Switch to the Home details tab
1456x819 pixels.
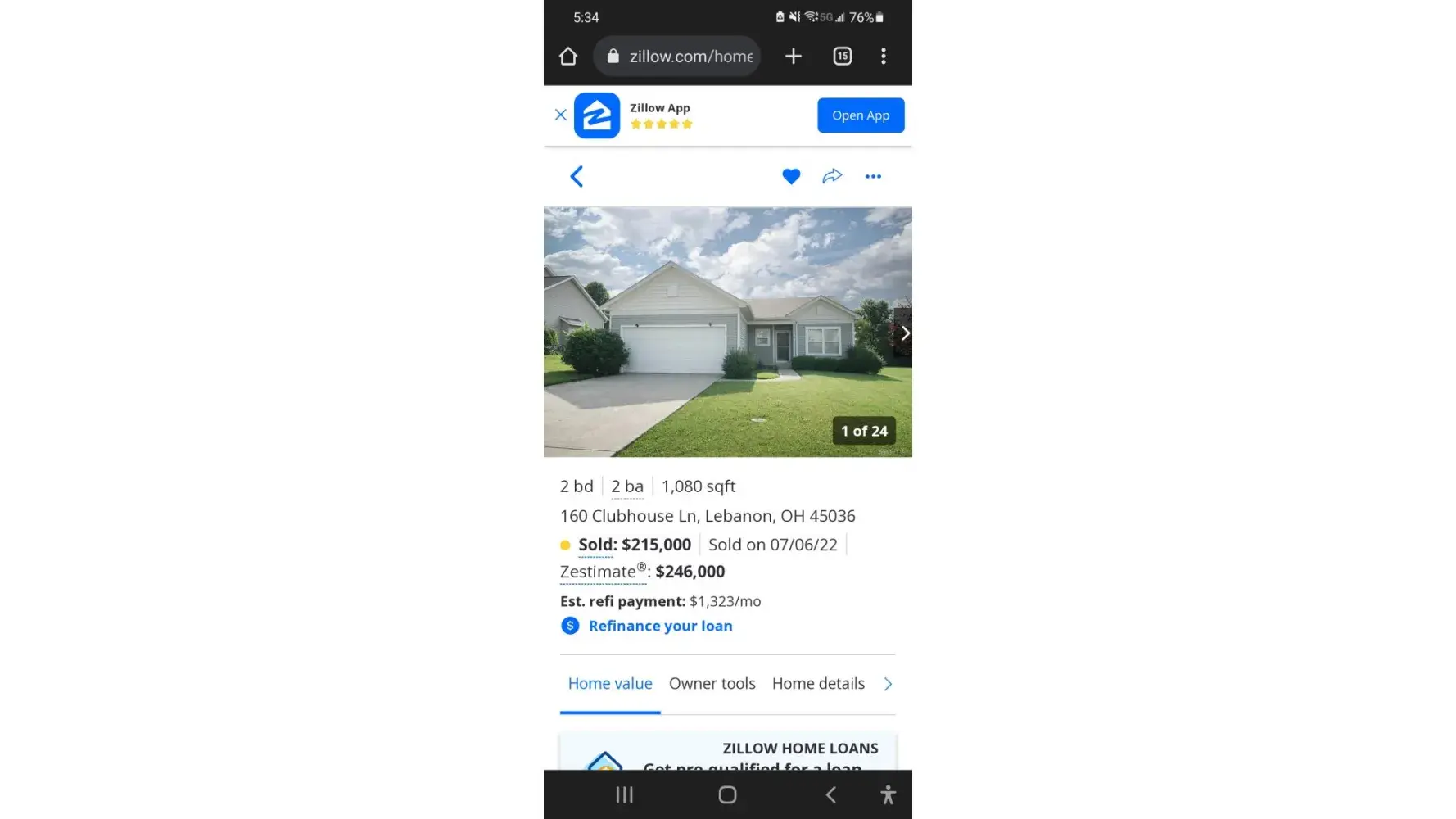point(817,683)
